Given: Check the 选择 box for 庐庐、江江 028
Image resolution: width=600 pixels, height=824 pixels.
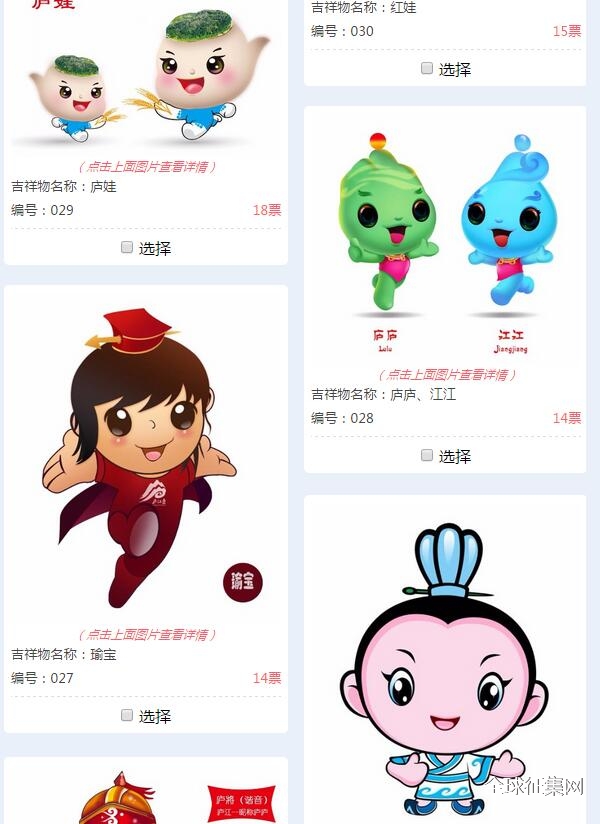Looking at the screenshot, I should [x=427, y=455].
